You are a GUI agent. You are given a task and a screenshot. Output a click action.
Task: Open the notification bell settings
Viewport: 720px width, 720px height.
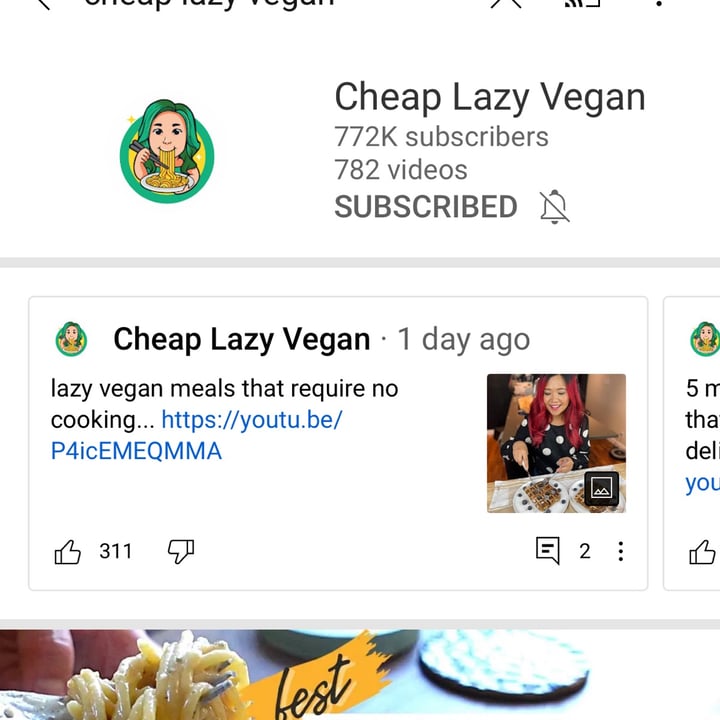pos(554,207)
